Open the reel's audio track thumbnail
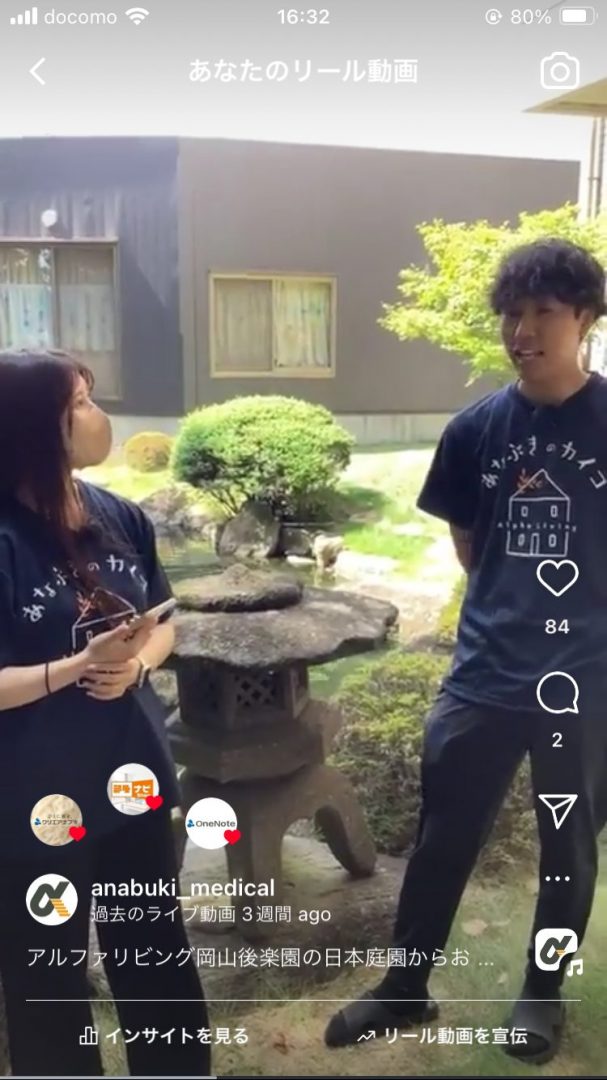The height and width of the screenshot is (1080, 607). pyautogui.click(x=556, y=949)
